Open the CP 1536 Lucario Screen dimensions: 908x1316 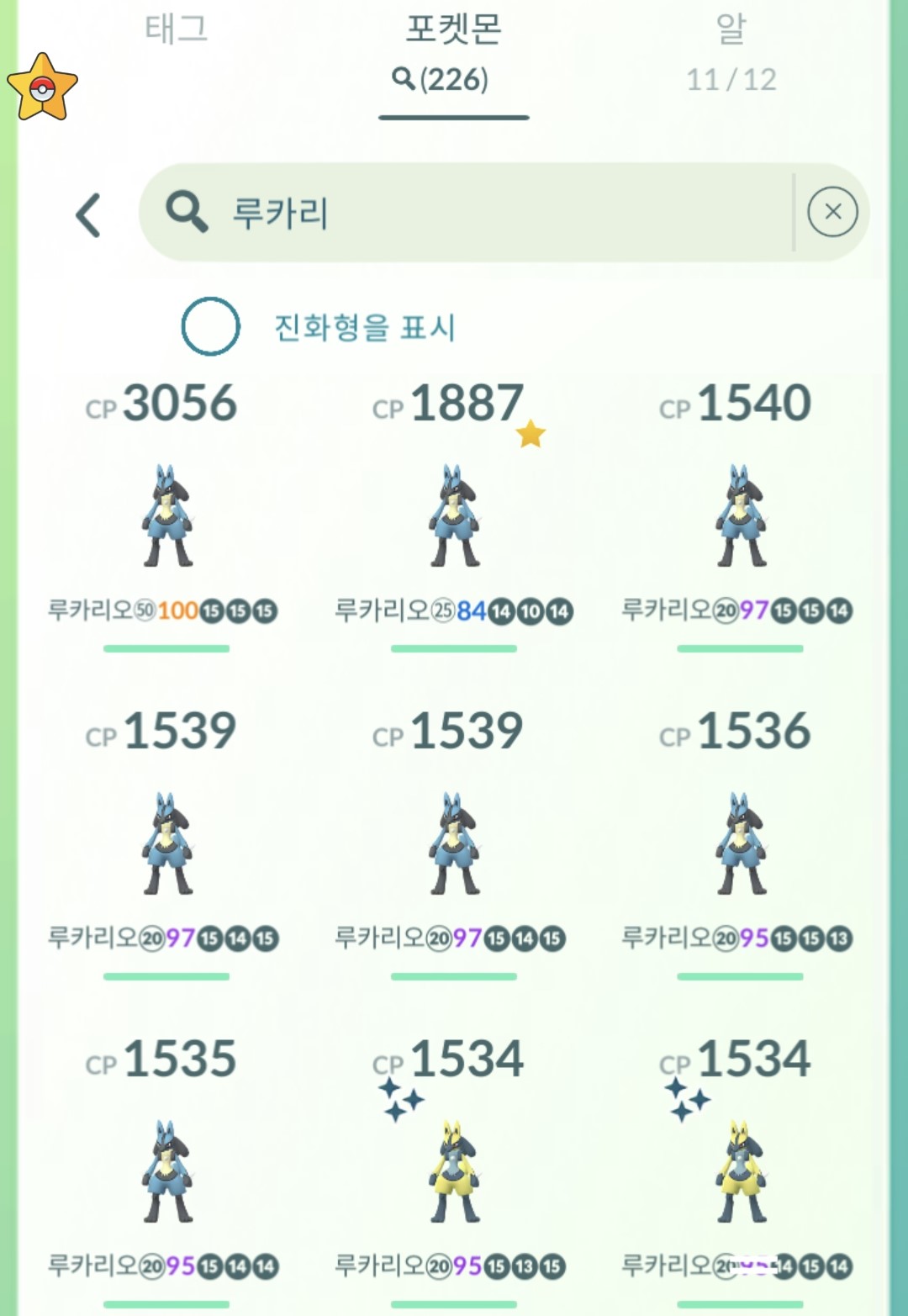[x=741, y=843]
